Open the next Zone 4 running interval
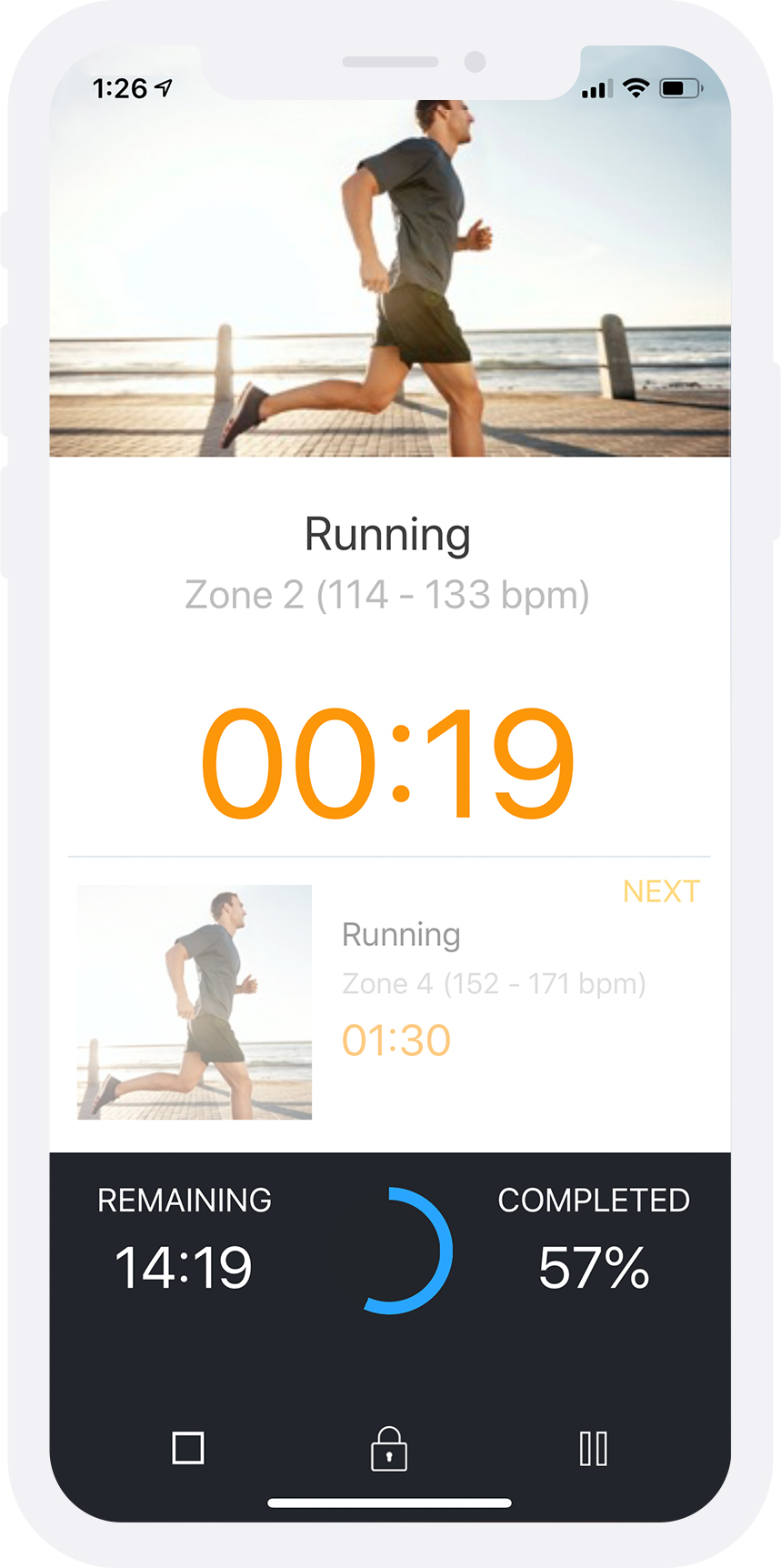 [391, 1000]
